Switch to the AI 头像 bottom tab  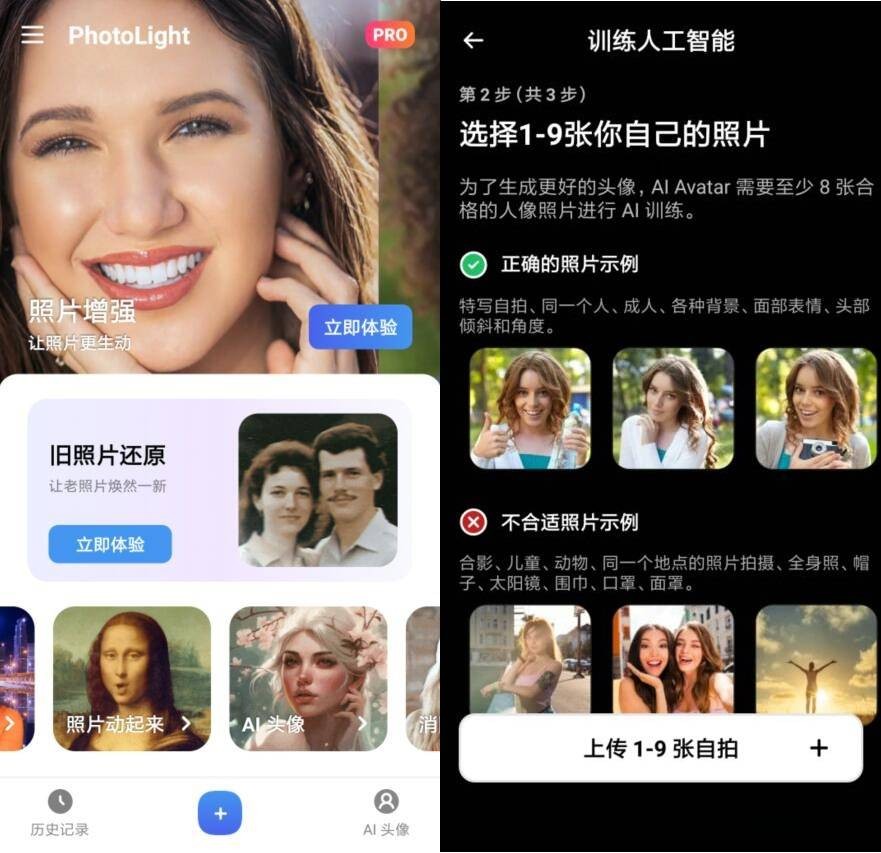(x=386, y=813)
